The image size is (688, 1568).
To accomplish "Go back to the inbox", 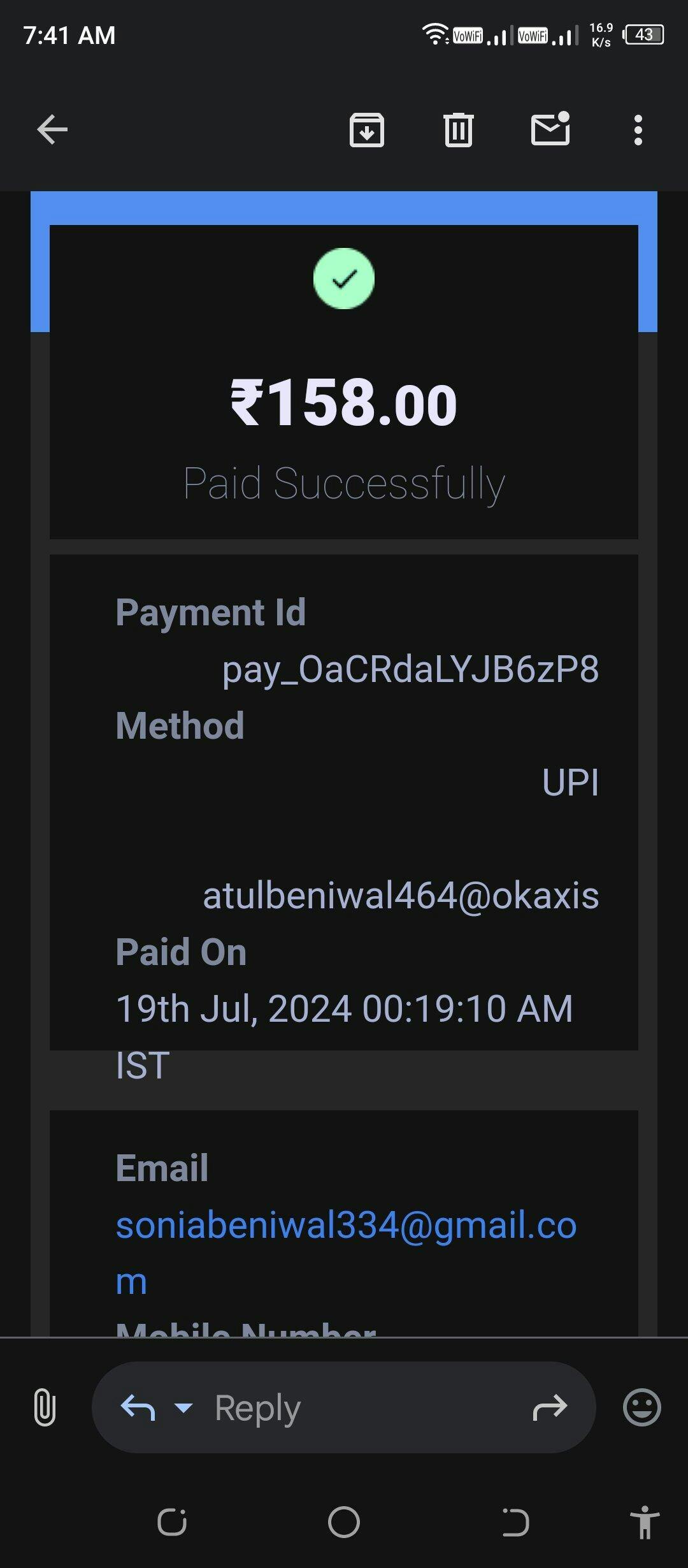I will point(52,130).
